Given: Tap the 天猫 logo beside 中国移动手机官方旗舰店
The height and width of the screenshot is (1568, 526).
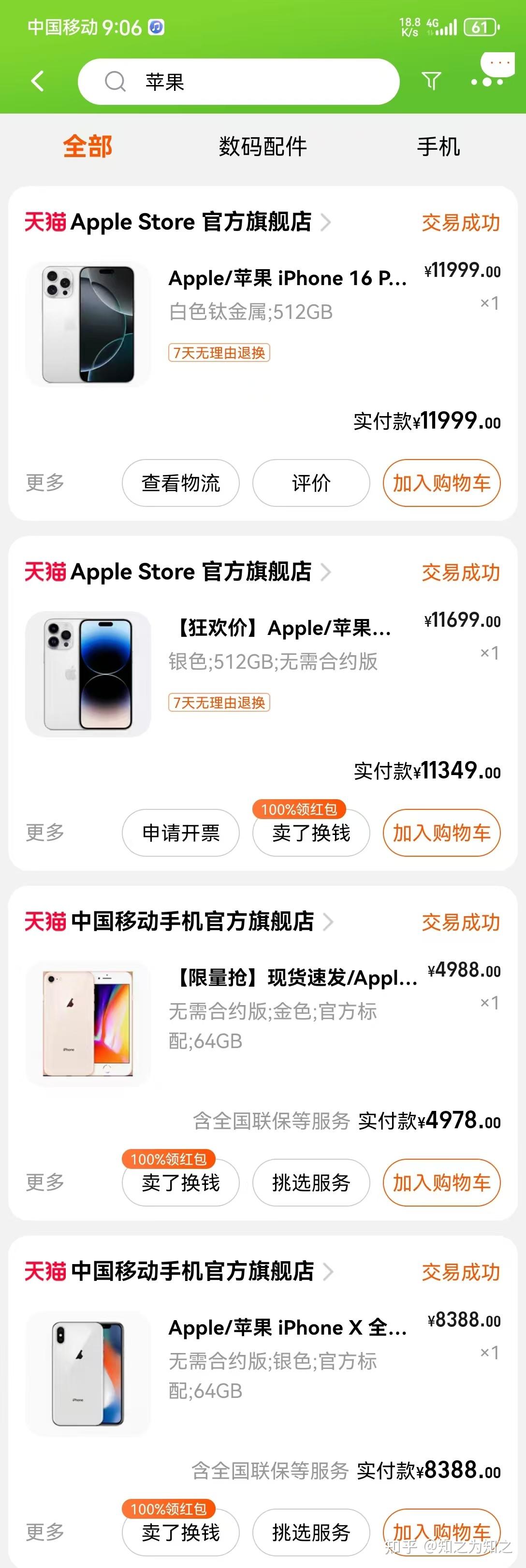Looking at the screenshot, I should click(44, 921).
